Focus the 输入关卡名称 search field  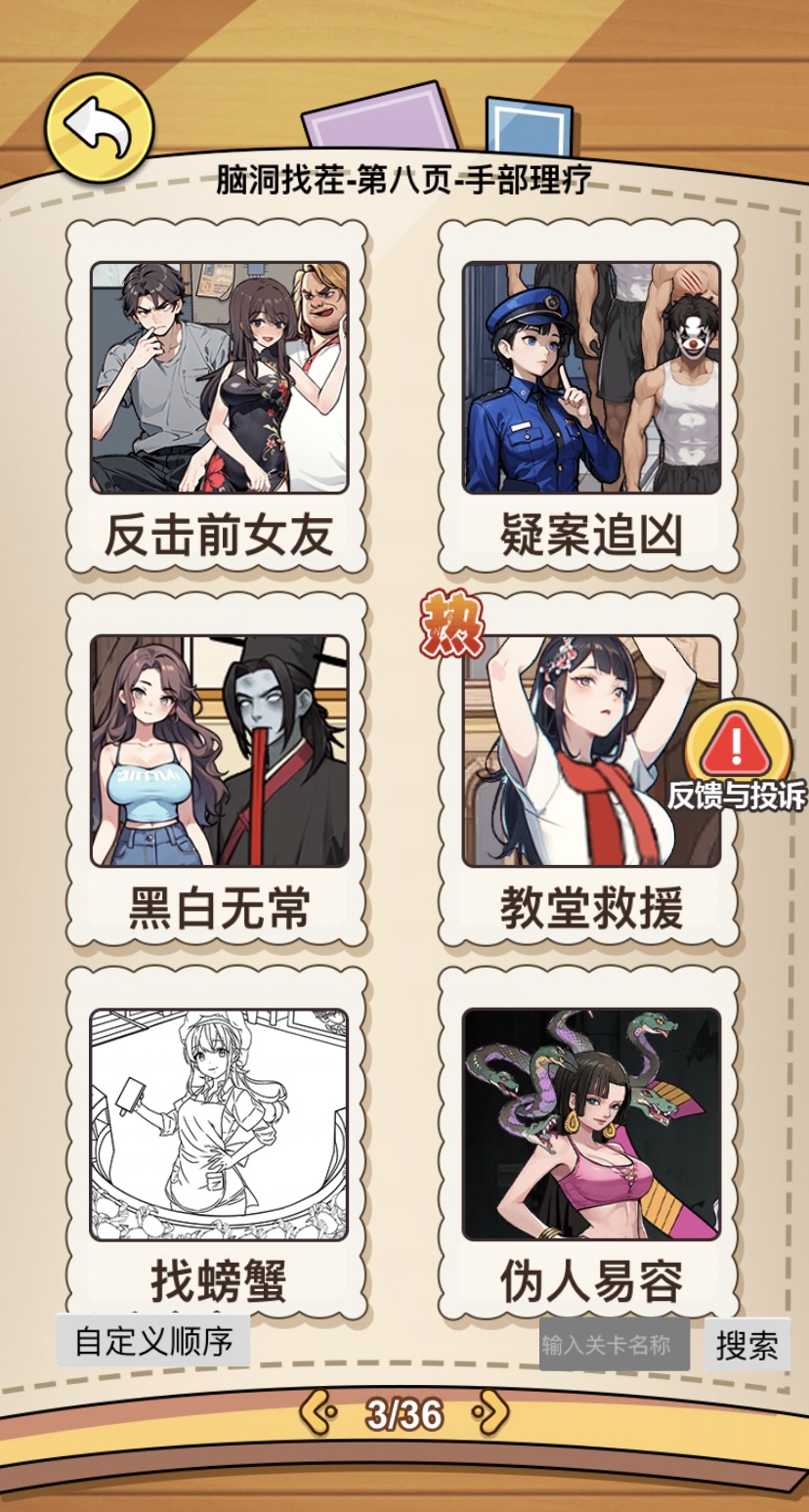[x=614, y=1345]
